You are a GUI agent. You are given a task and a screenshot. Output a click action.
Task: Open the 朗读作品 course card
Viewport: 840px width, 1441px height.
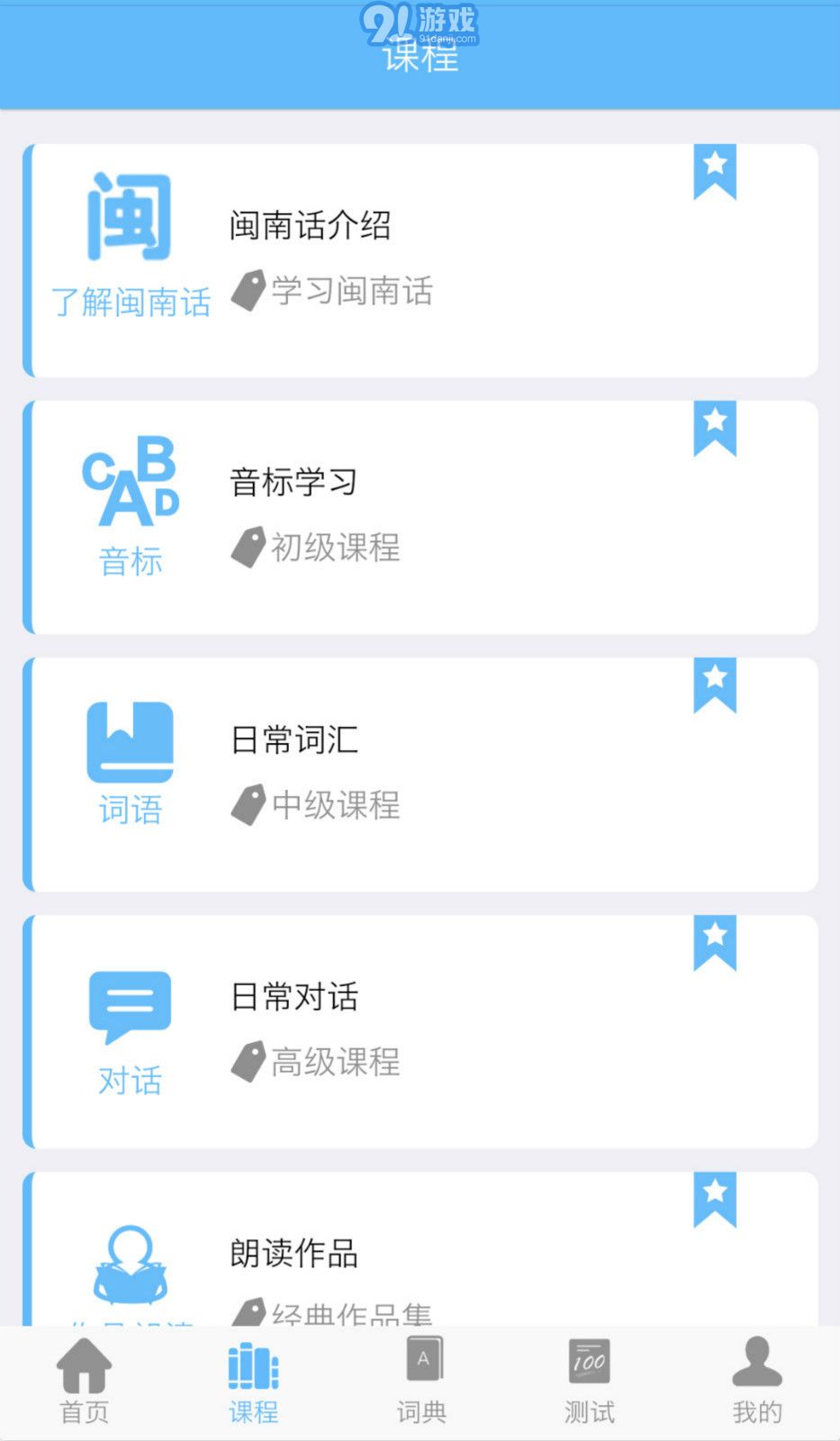pos(420,1248)
